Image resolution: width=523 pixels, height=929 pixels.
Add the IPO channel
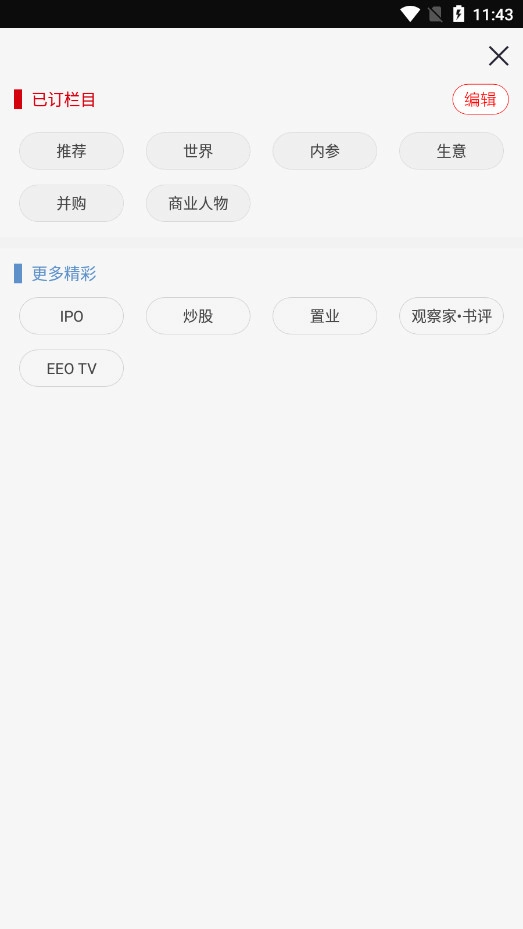72,316
